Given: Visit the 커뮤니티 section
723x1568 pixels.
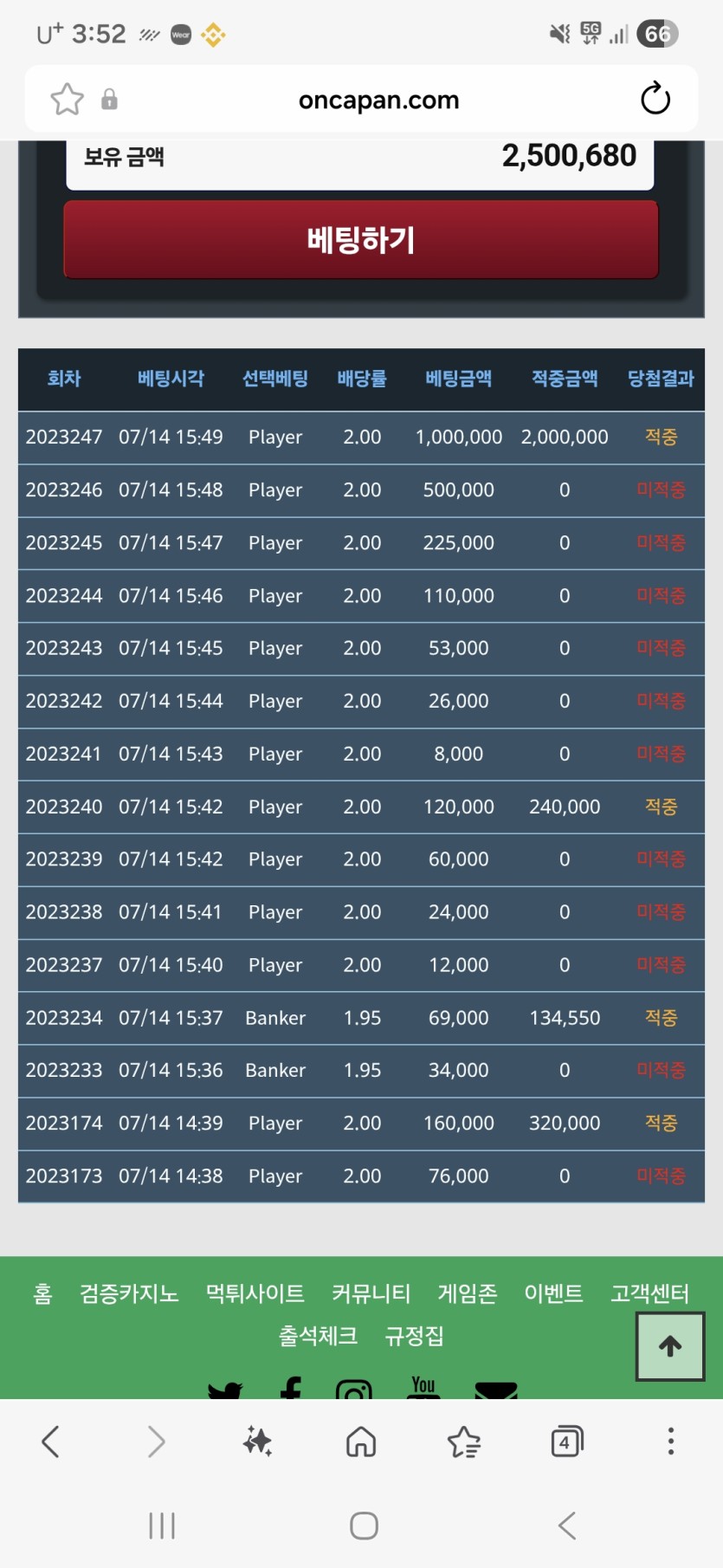Looking at the screenshot, I should (x=371, y=1293).
